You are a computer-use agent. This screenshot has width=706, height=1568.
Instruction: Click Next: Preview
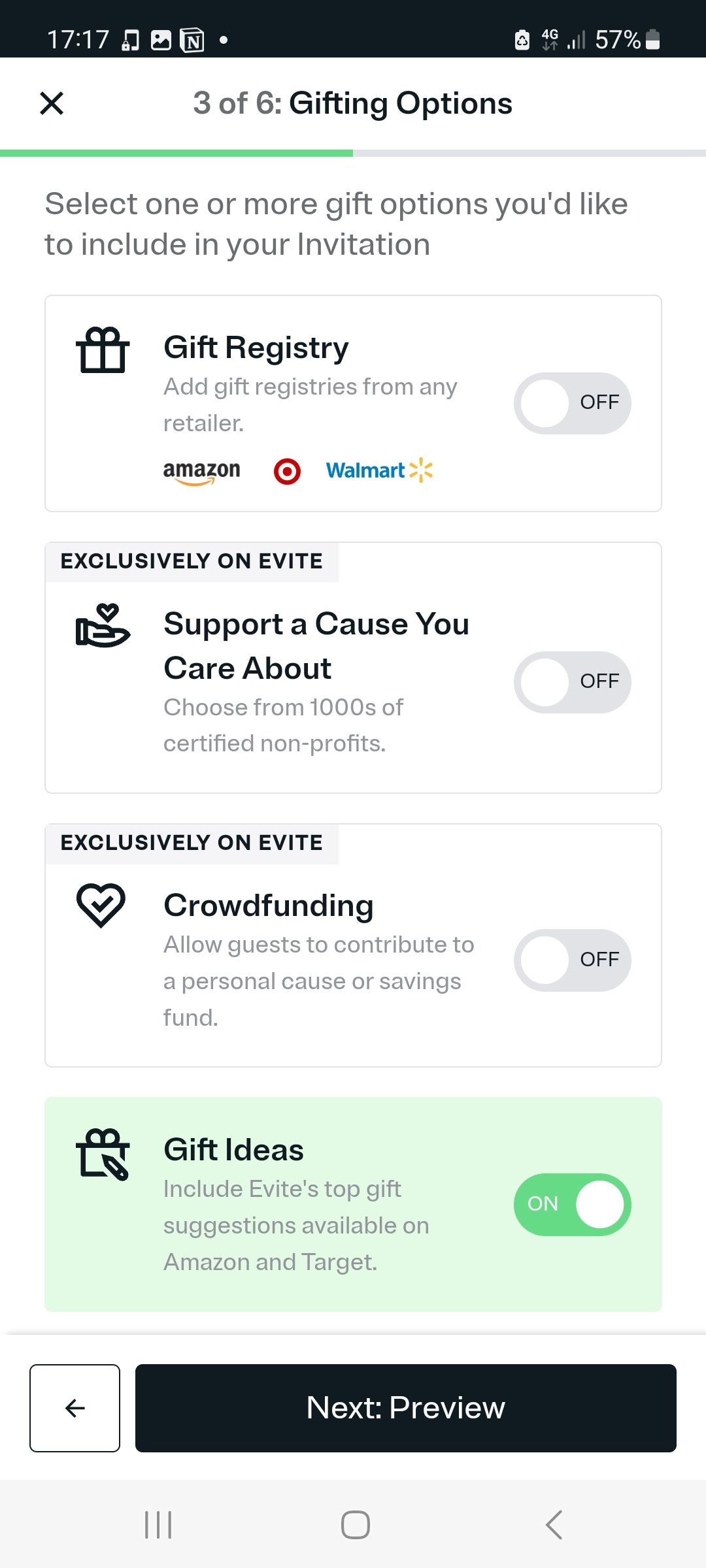point(404,1408)
